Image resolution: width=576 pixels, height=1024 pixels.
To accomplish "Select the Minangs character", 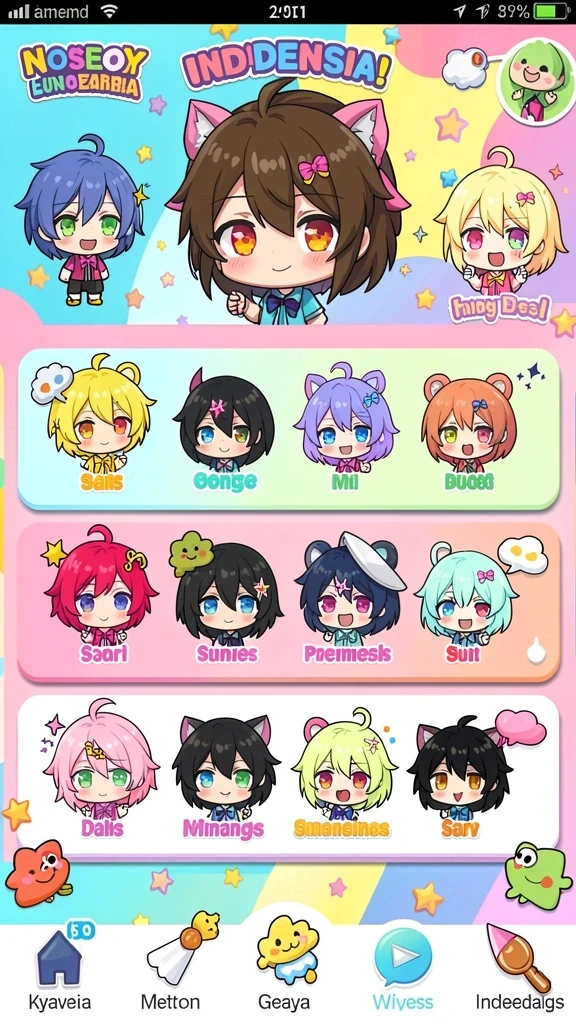I will point(225,776).
